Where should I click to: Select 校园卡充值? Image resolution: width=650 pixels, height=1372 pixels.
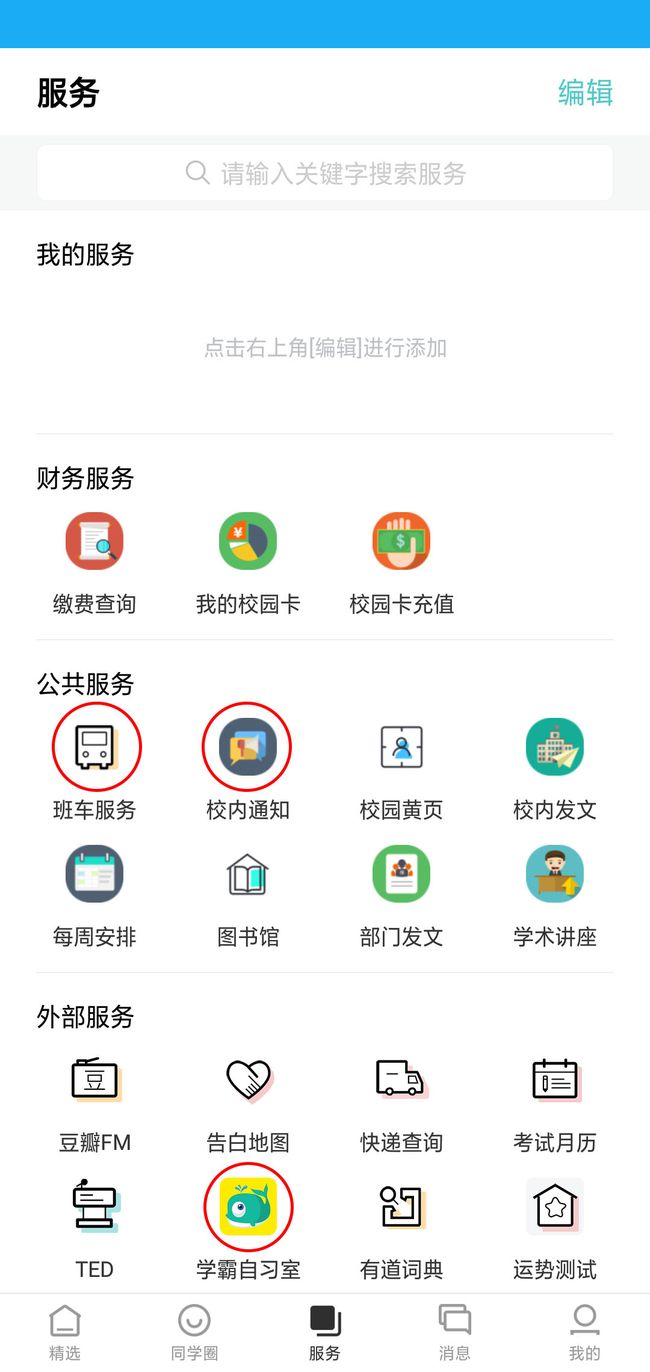(401, 563)
